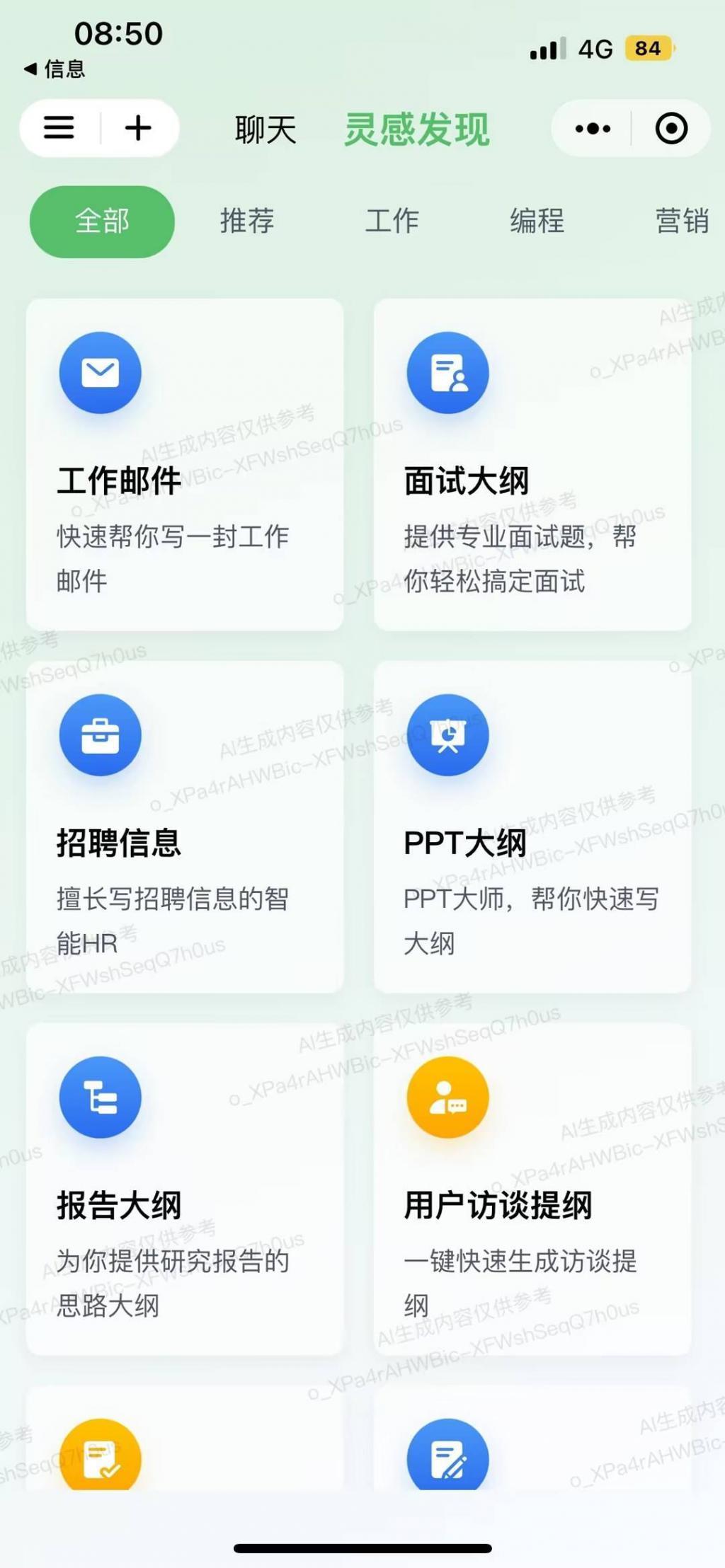Viewport: 725px width, 1568px height.
Task: Open the mini-program more options ellipsis
Action: coord(592,129)
